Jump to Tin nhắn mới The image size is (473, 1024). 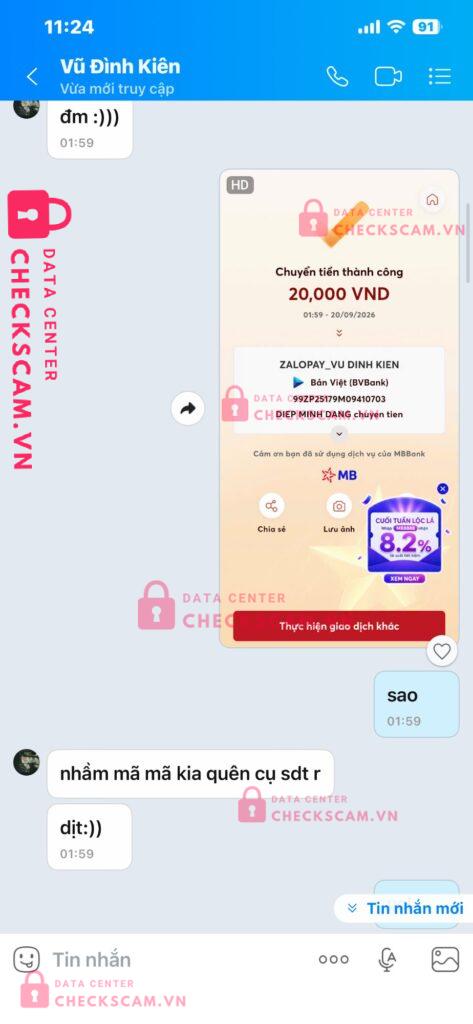click(x=406, y=908)
